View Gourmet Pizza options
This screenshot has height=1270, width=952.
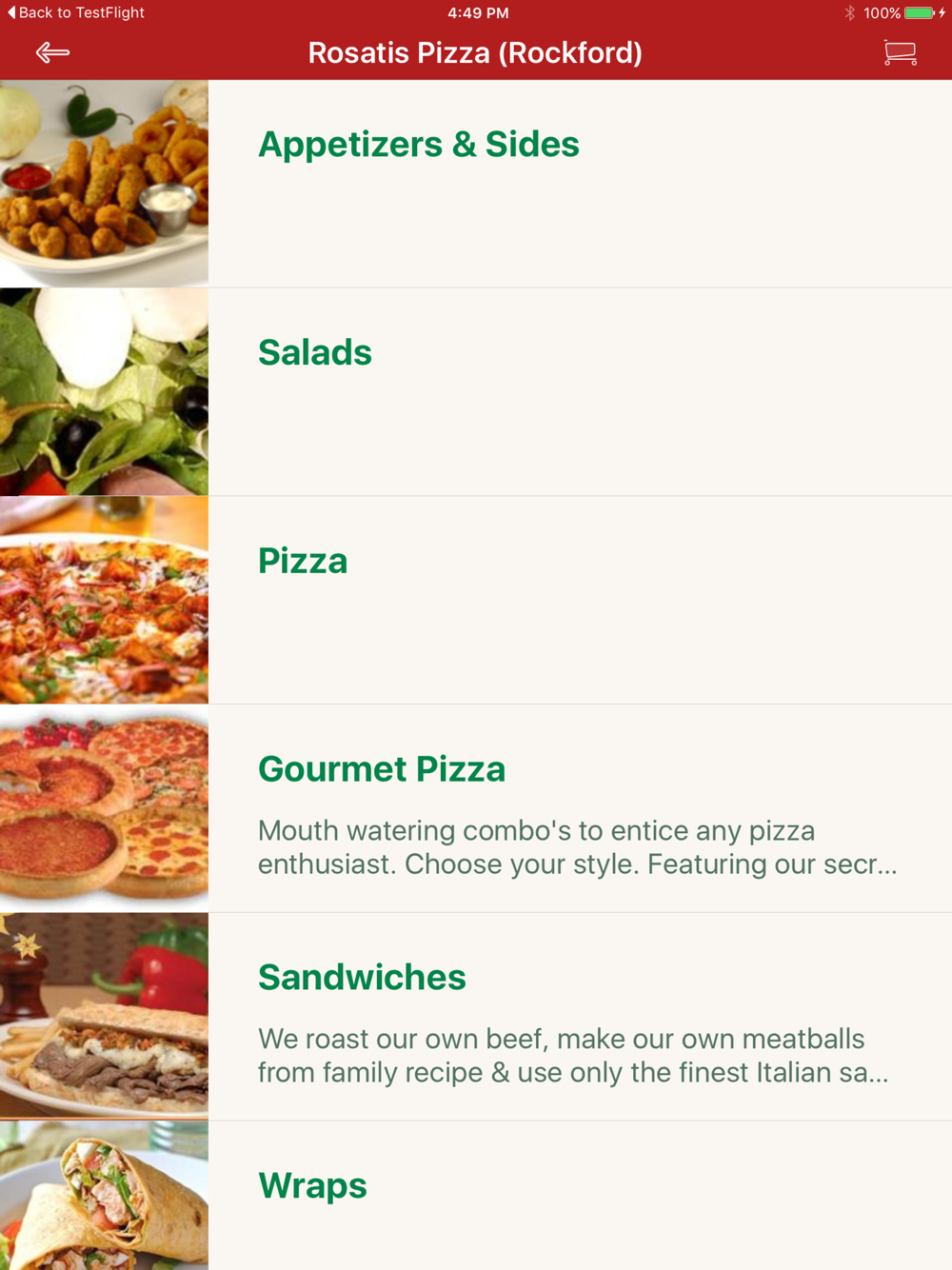(476, 809)
